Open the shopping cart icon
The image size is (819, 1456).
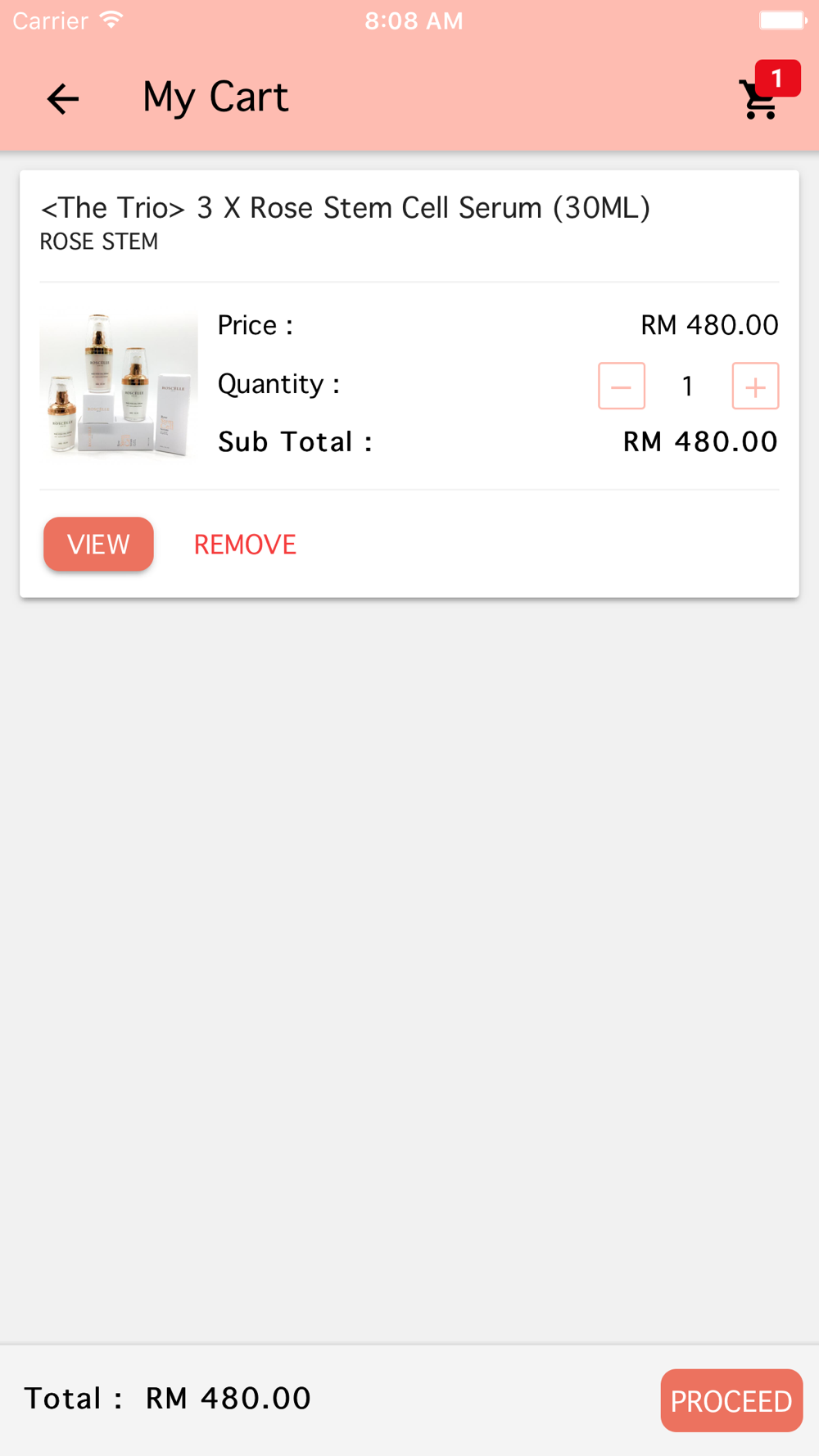click(761, 99)
